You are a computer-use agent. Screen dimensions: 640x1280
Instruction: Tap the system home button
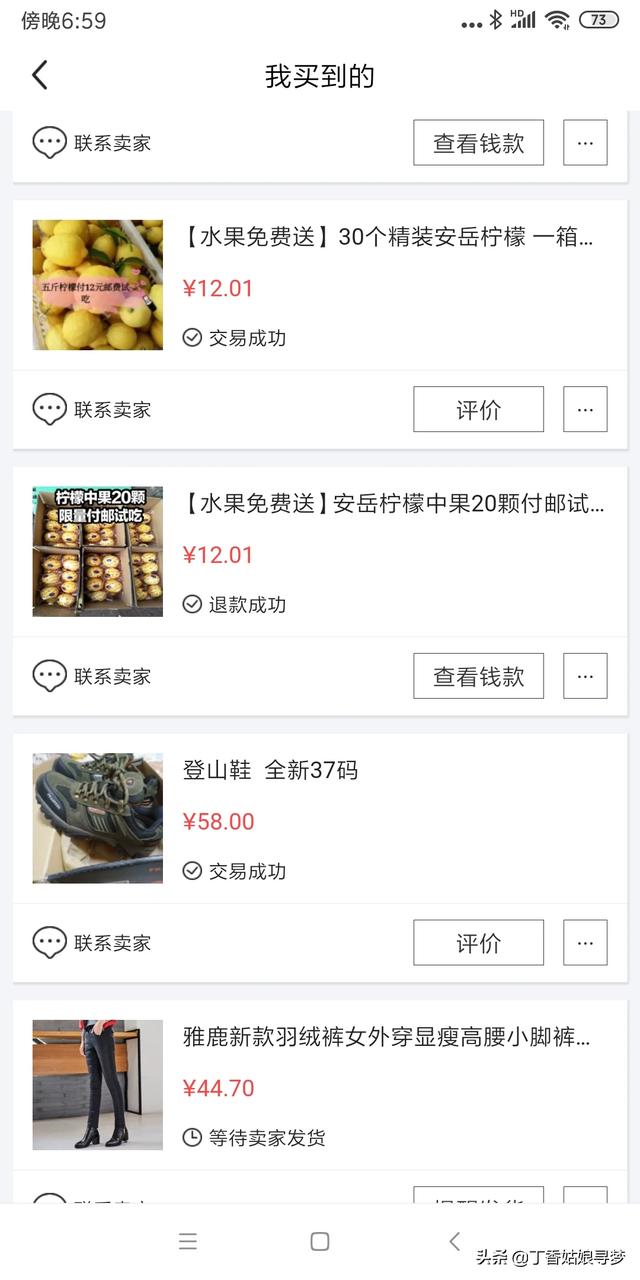coord(320,1241)
